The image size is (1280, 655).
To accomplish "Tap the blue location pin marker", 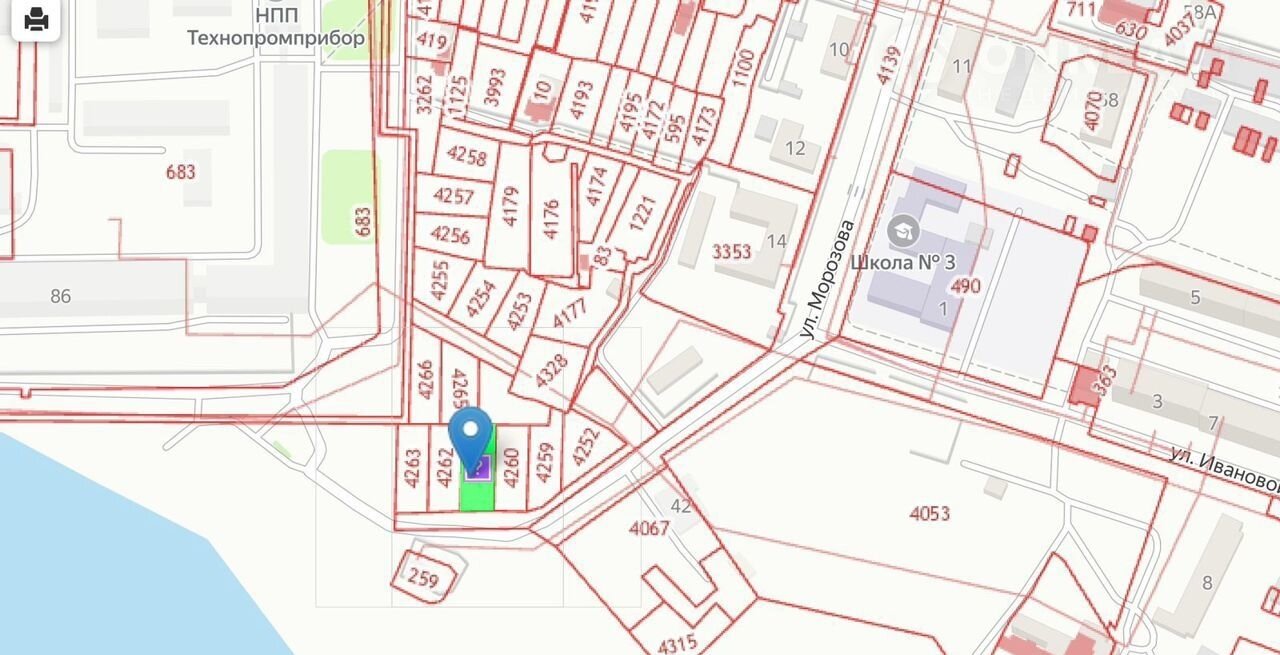I will pos(471,435).
